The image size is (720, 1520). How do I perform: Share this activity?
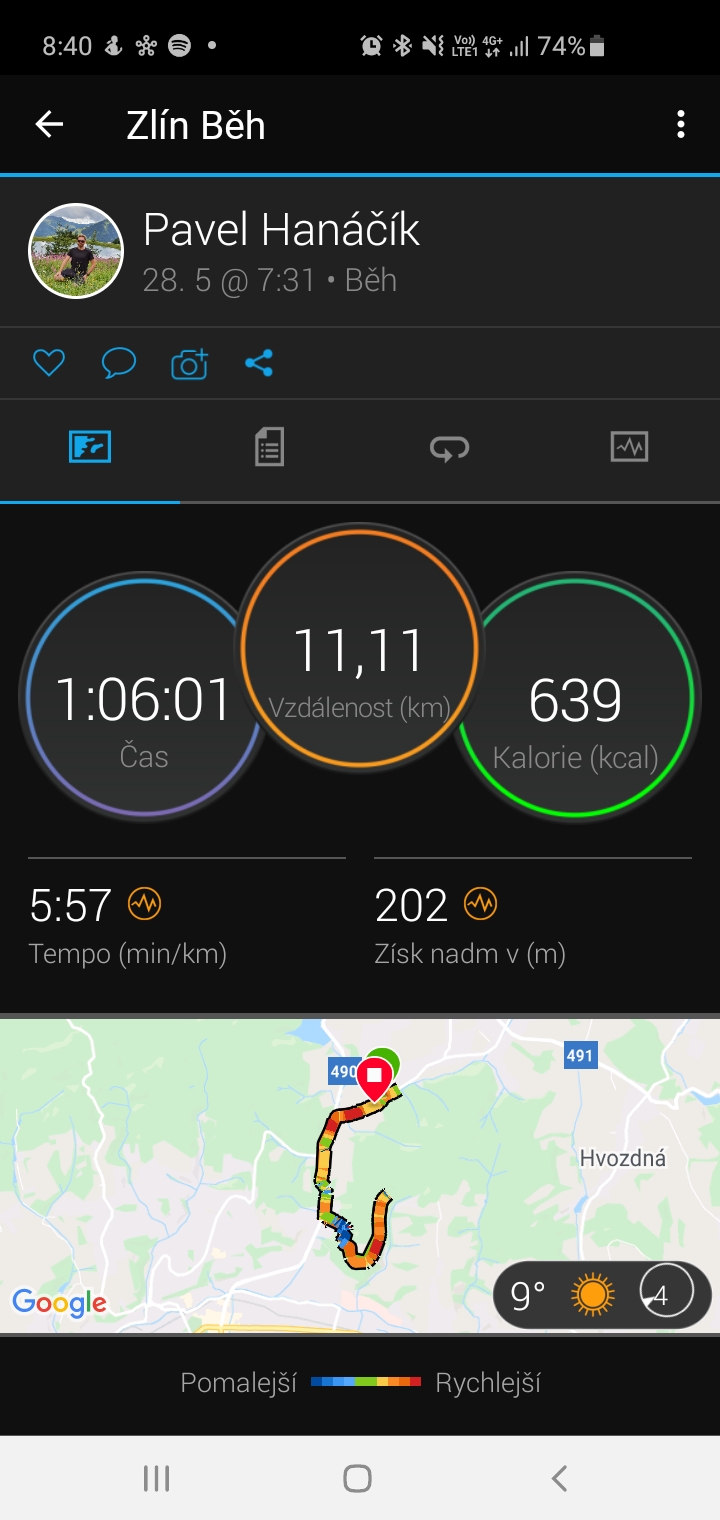tap(259, 362)
